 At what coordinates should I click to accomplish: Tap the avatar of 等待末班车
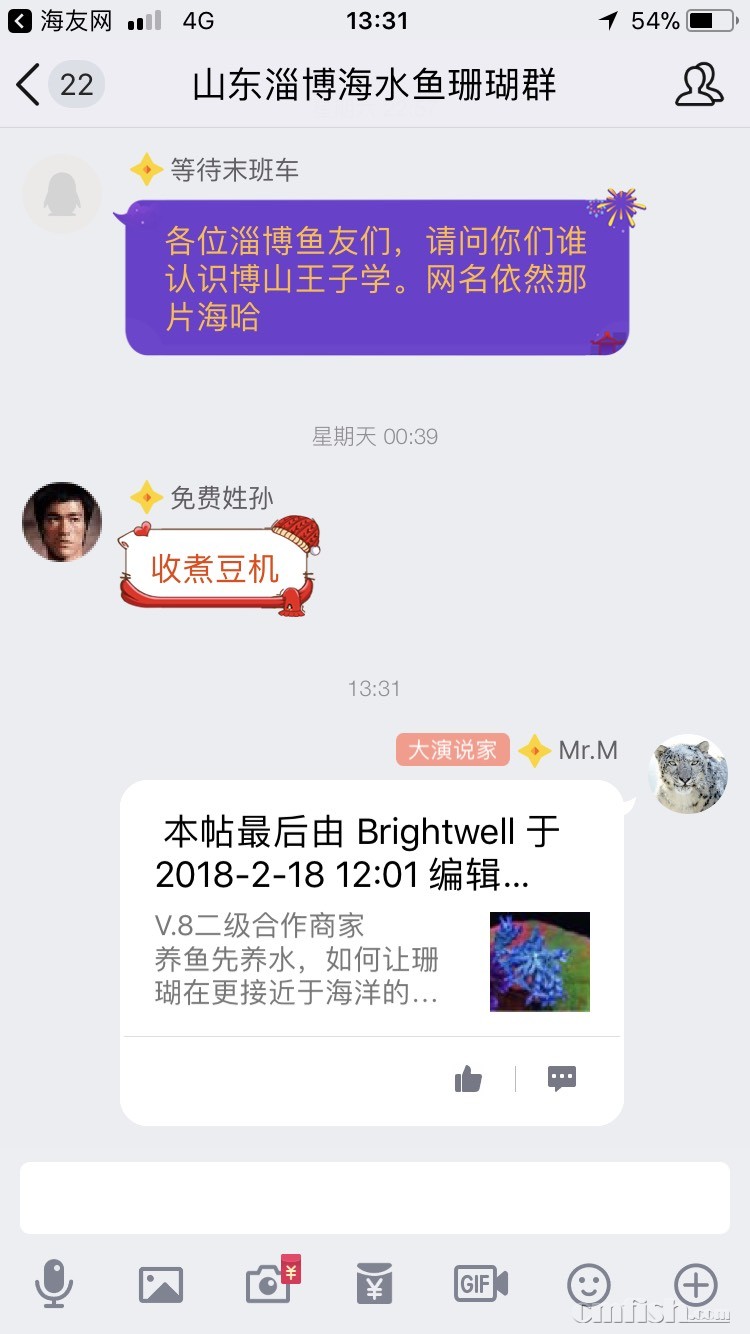[x=62, y=194]
